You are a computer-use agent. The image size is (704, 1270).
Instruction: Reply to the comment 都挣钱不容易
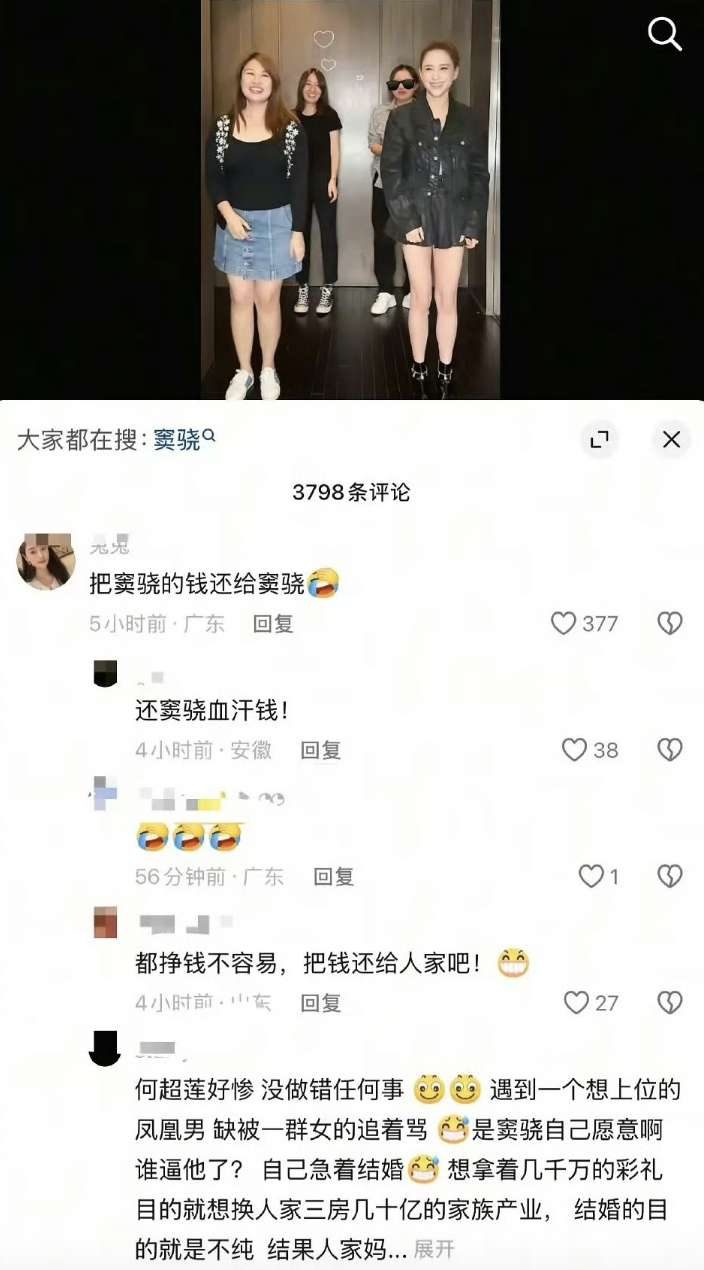pyautogui.click(x=321, y=1002)
